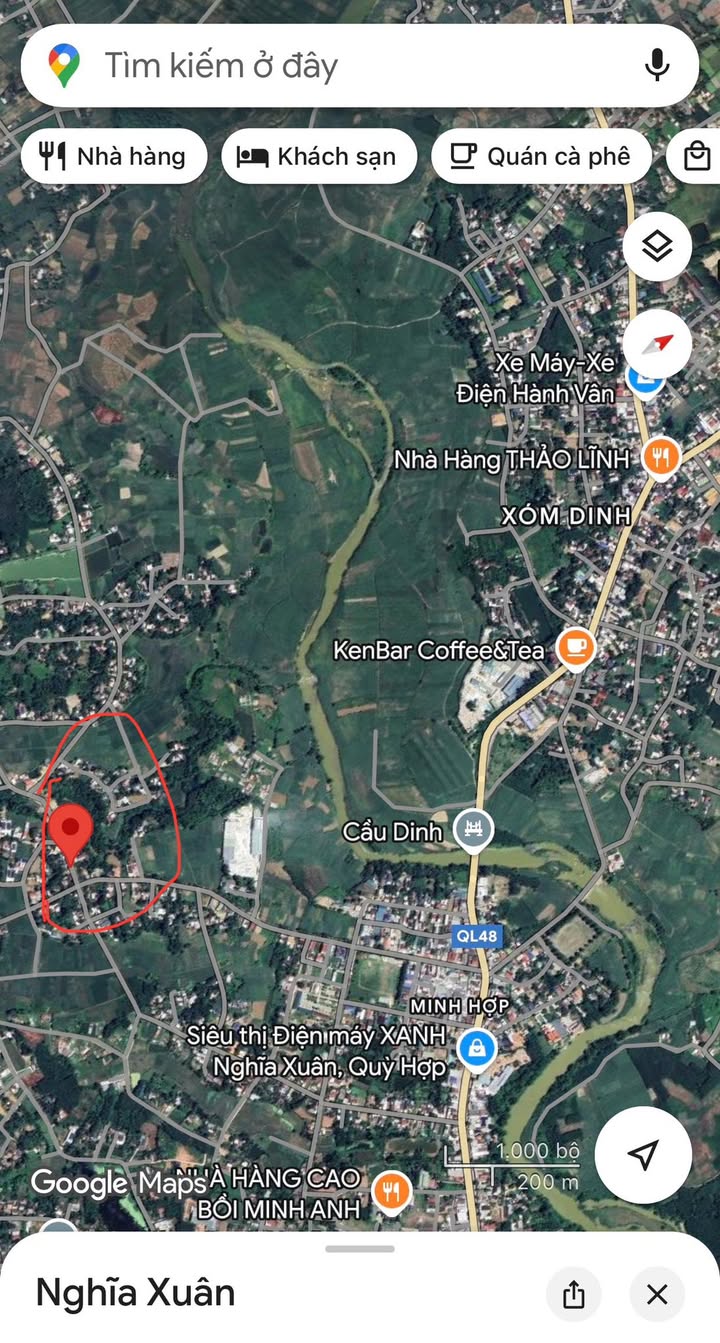Close the Nghĩa Xuân panel
Viewport: 720px width, 1343px height.
click(x=657, y=1295)
